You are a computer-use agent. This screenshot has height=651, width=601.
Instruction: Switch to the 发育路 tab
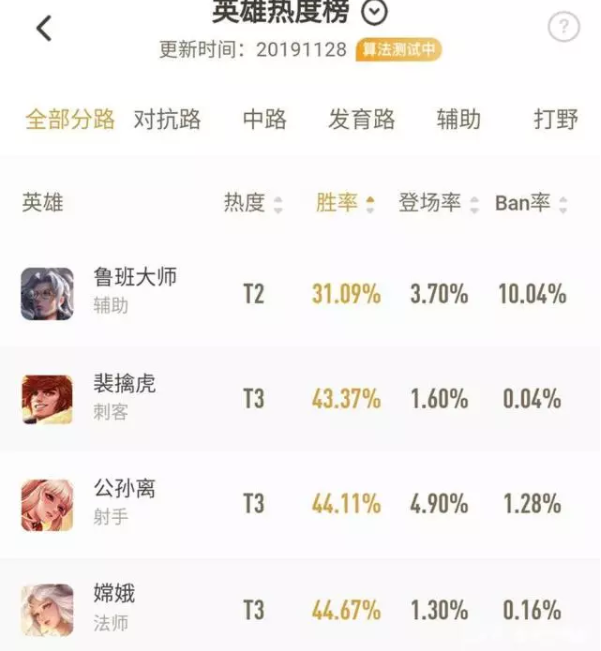click(360, 120)
